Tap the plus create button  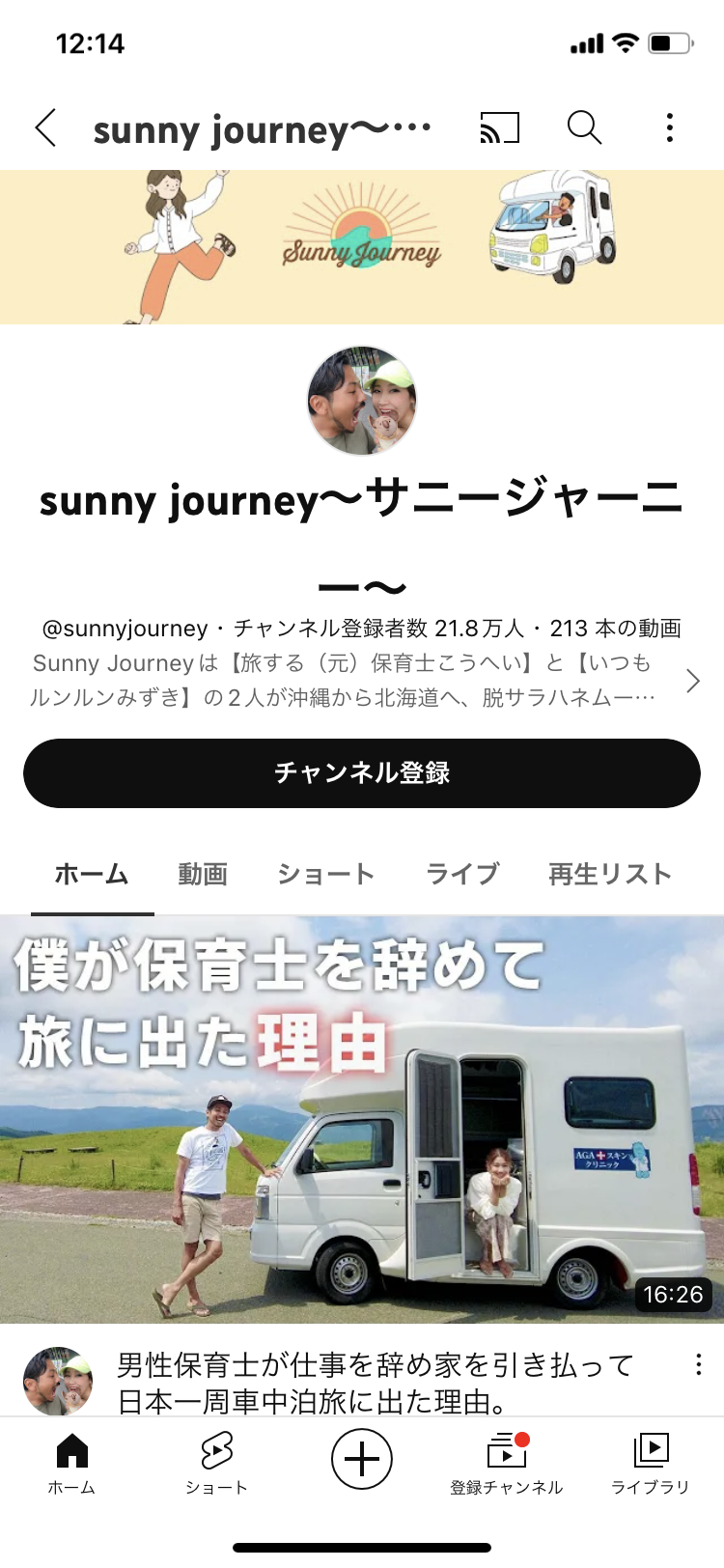[x=362, y=1459]
